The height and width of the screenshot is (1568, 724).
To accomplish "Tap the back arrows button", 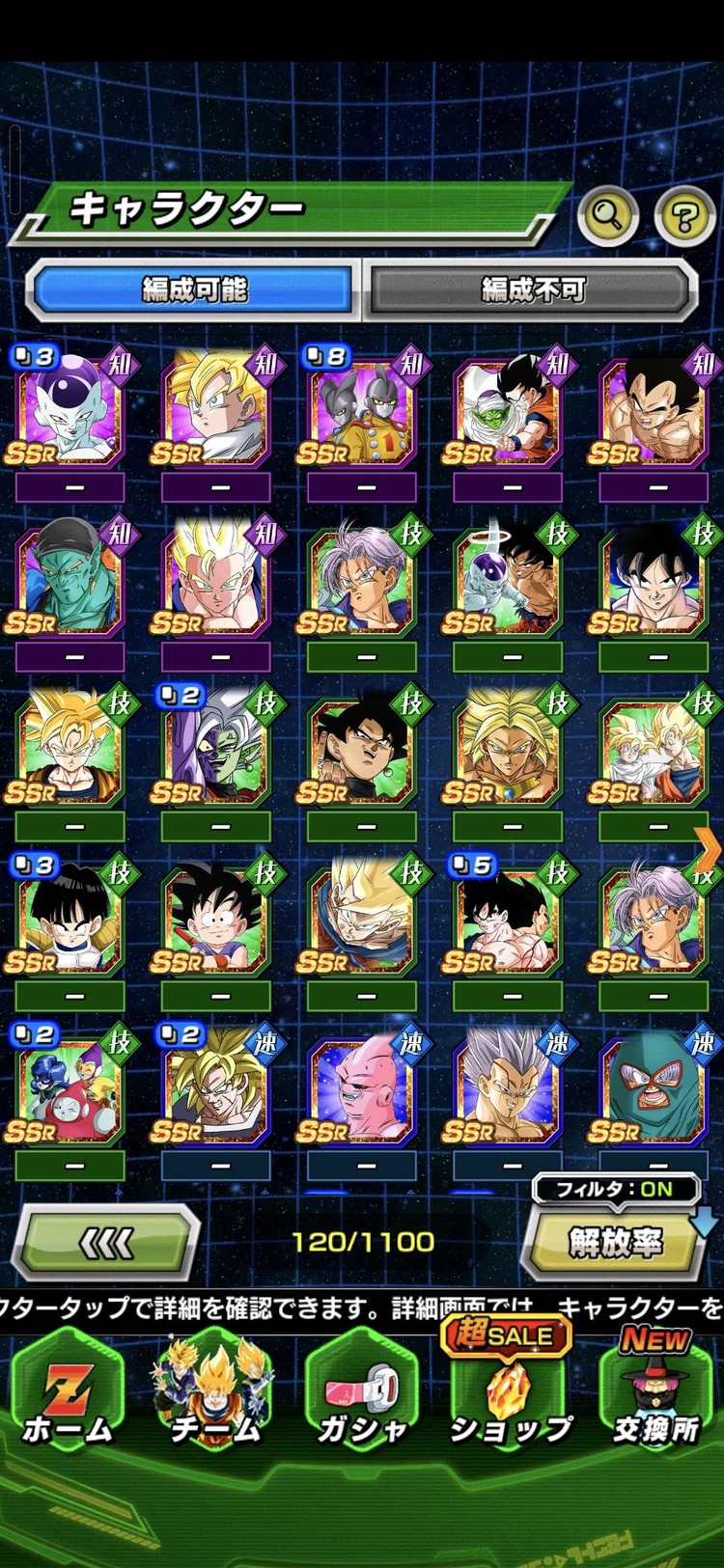I will point(106,1243).
